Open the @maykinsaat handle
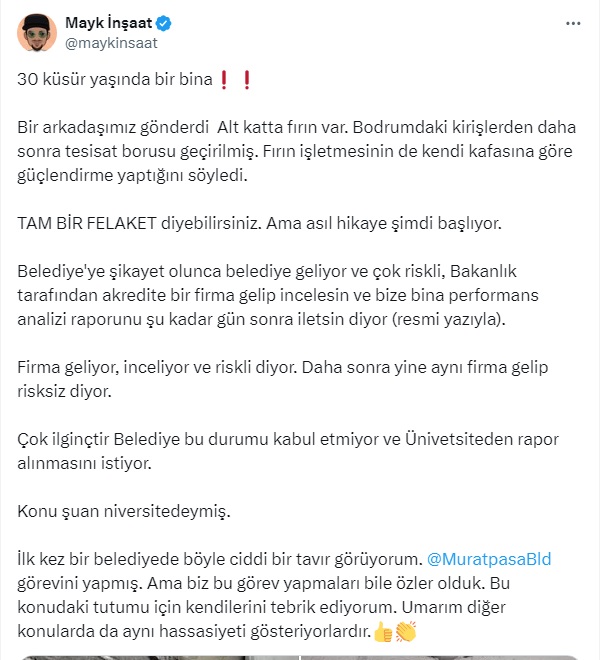 [x=110, y=43]
